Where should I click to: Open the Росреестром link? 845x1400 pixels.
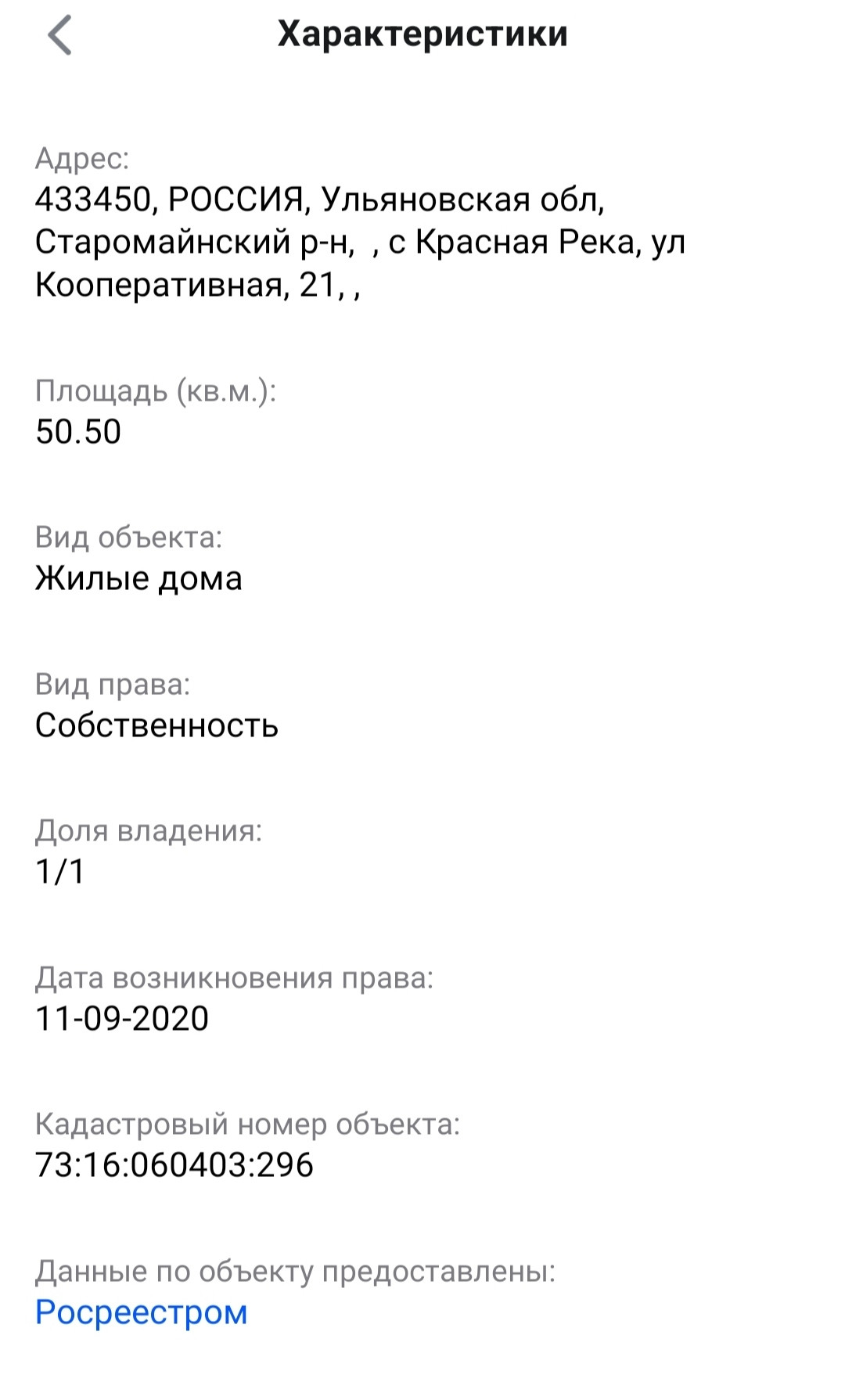142,1312
